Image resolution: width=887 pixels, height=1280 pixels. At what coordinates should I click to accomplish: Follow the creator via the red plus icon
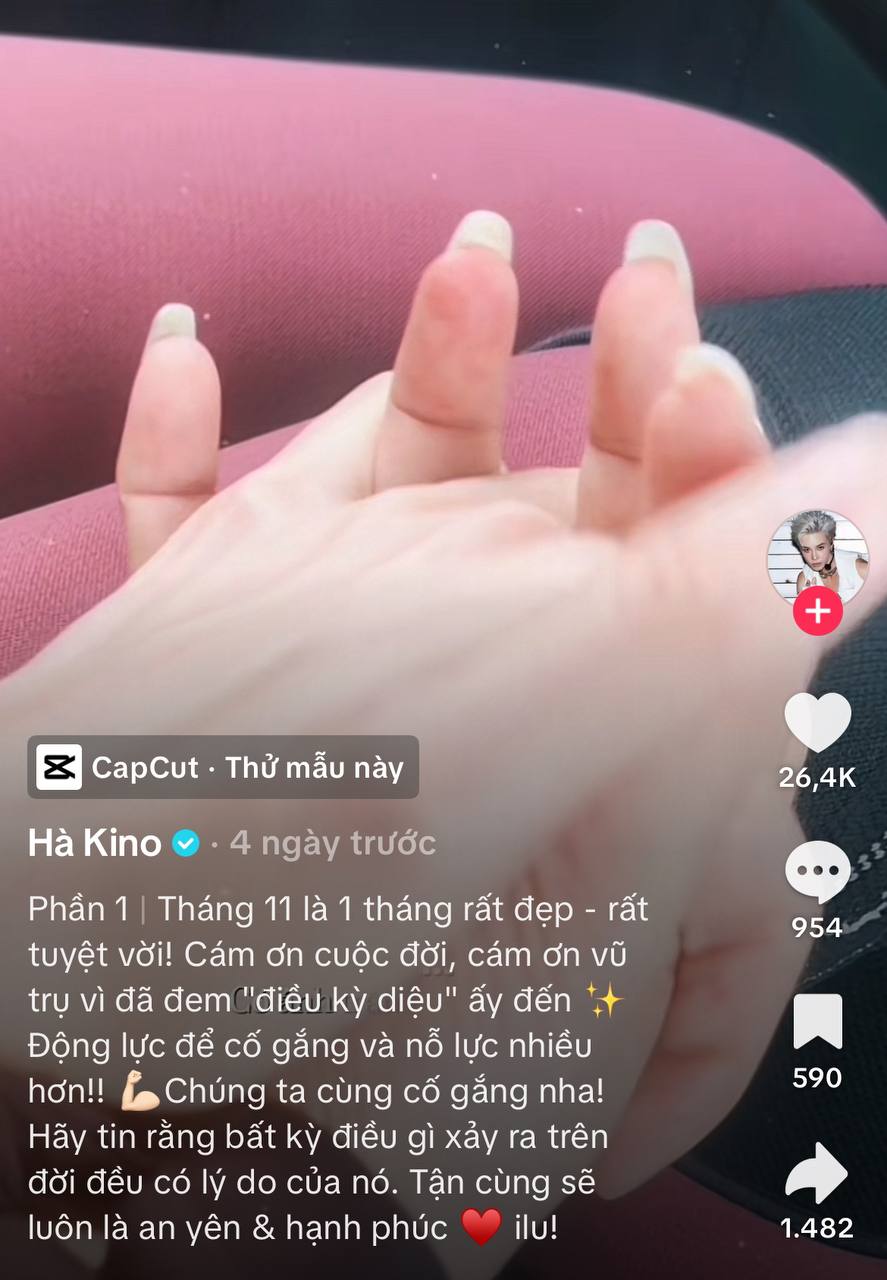pos(817,611)
